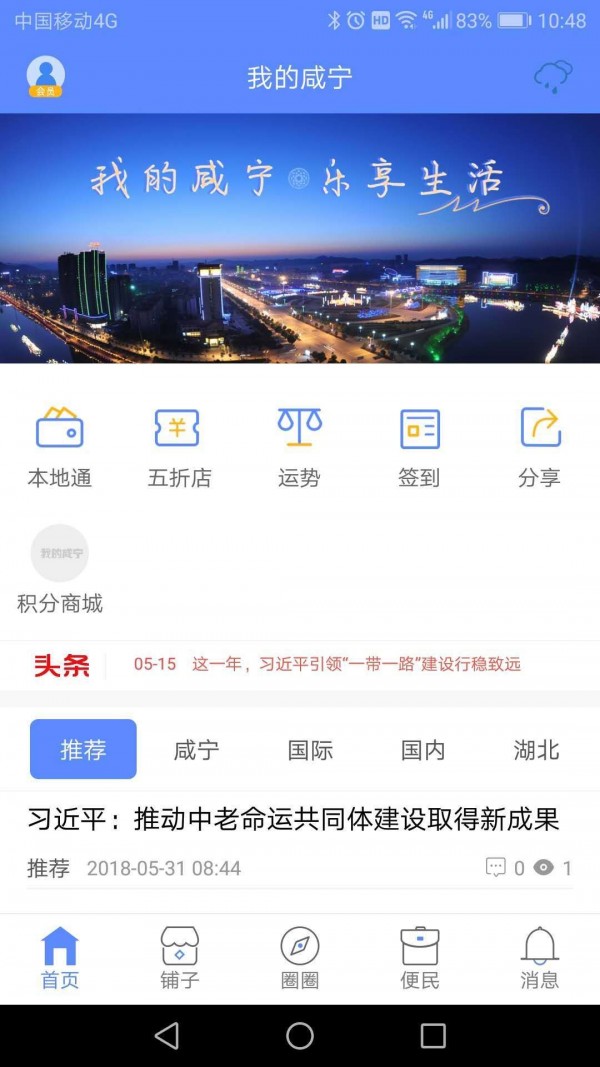Open the article 推动中老命运共同体建设取得新成果
Viewport: 600px width, 1067px height.
click(x=293, y=820)
